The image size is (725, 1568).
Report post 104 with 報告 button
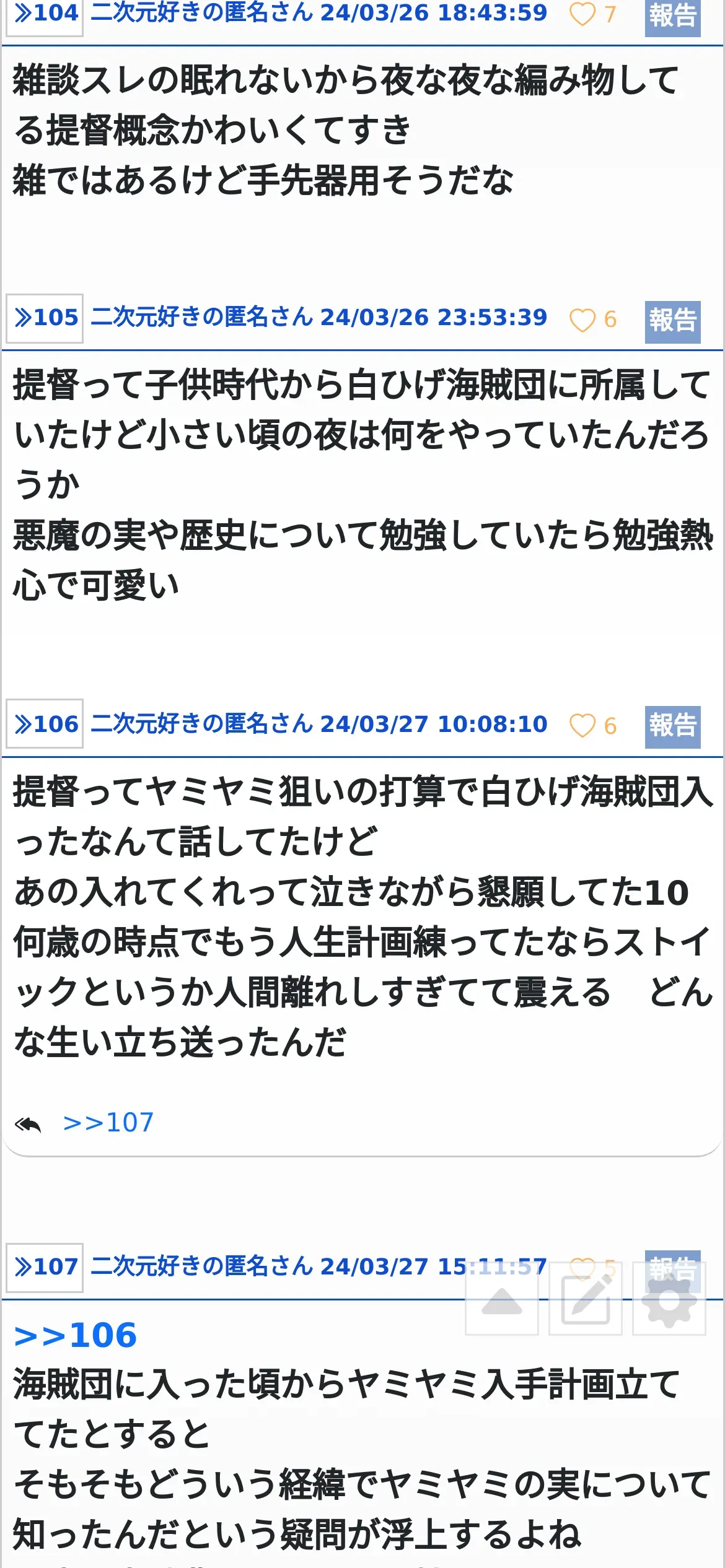[672, 17]
